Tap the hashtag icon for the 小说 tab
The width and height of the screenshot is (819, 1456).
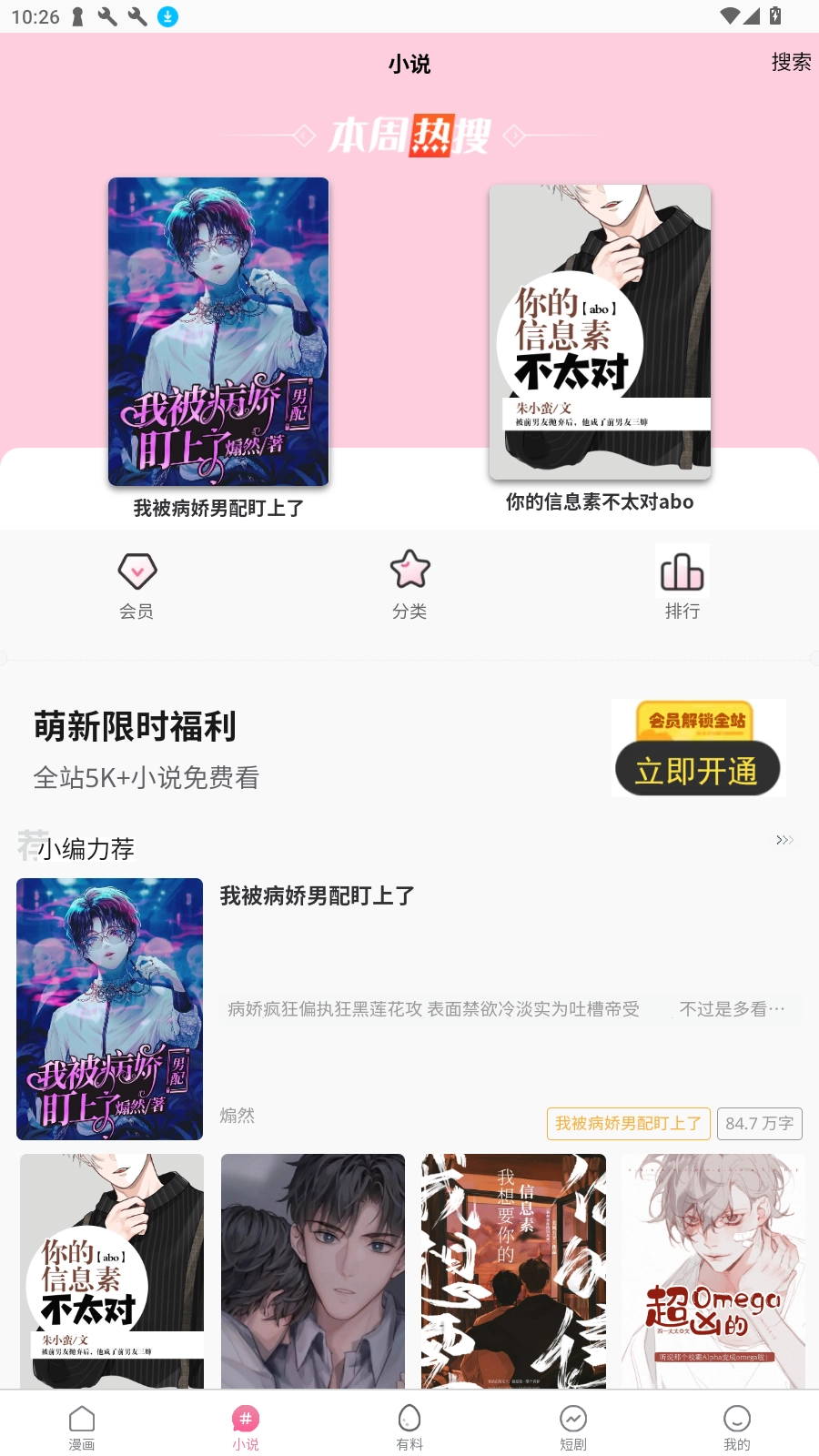click(246, 1418)
